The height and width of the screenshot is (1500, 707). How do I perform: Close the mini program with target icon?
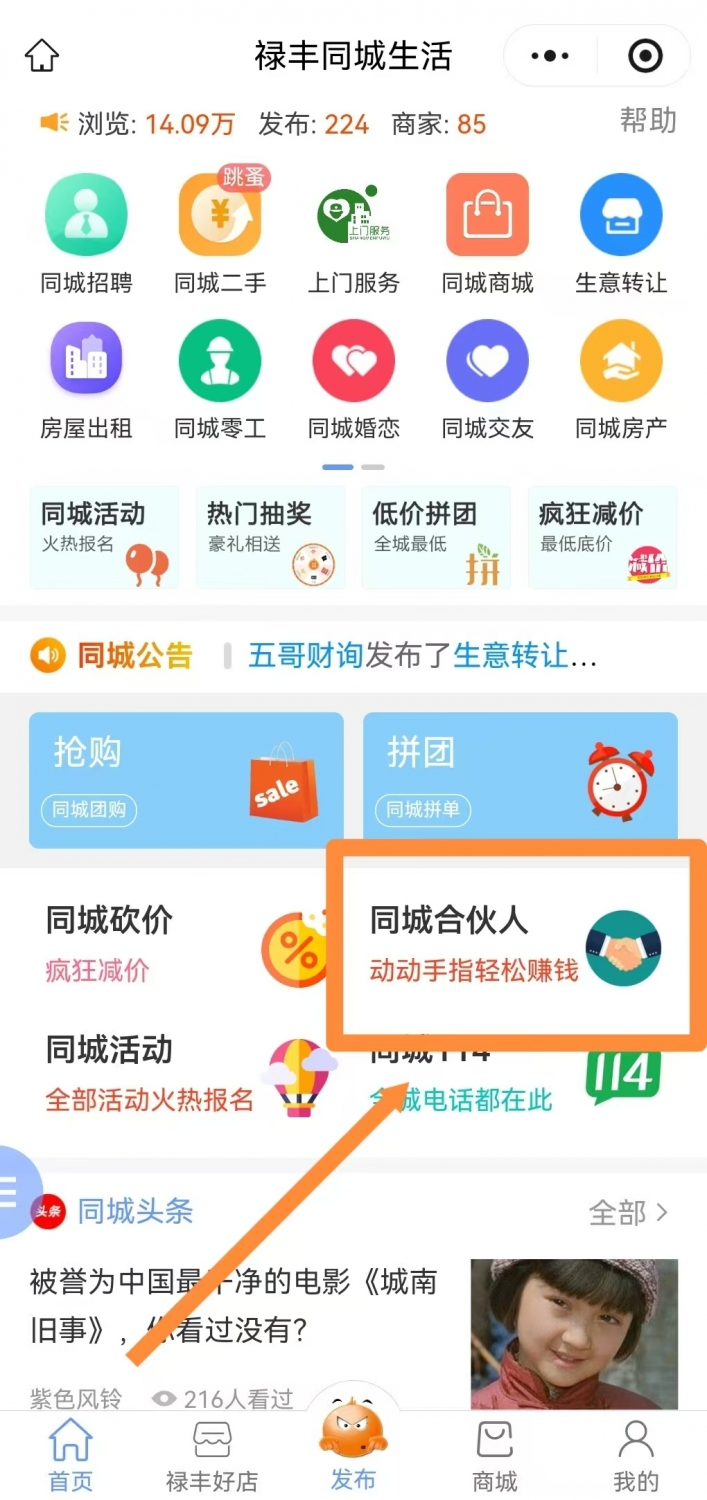645,56
